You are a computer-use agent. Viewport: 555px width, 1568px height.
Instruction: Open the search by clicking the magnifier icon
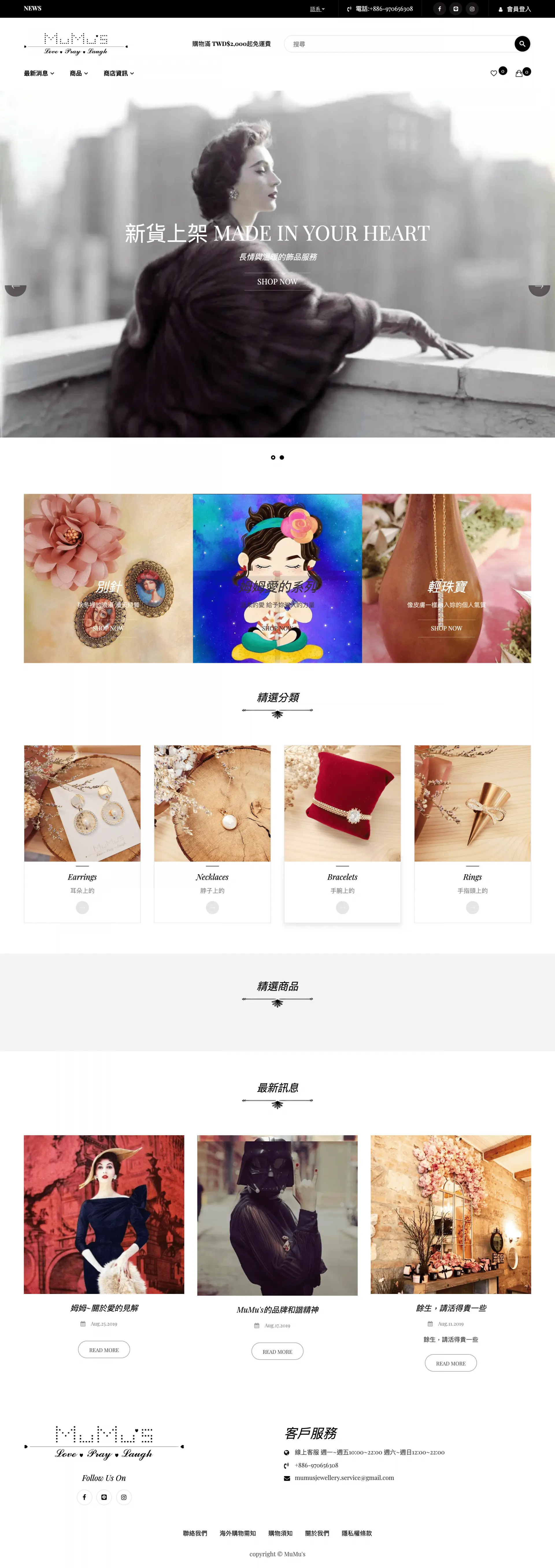[522, 44]
